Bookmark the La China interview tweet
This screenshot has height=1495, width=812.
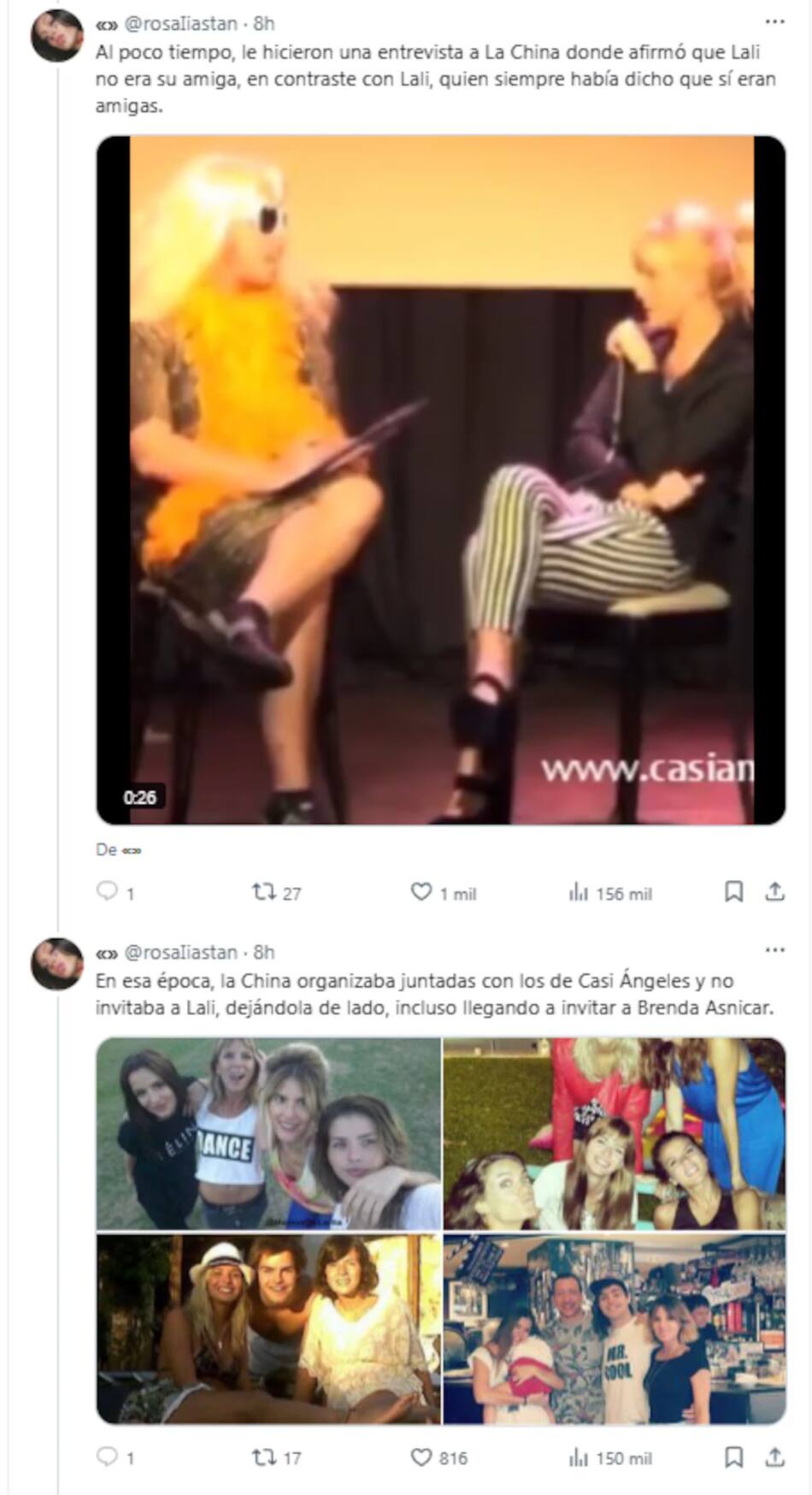tap(733, 892)
